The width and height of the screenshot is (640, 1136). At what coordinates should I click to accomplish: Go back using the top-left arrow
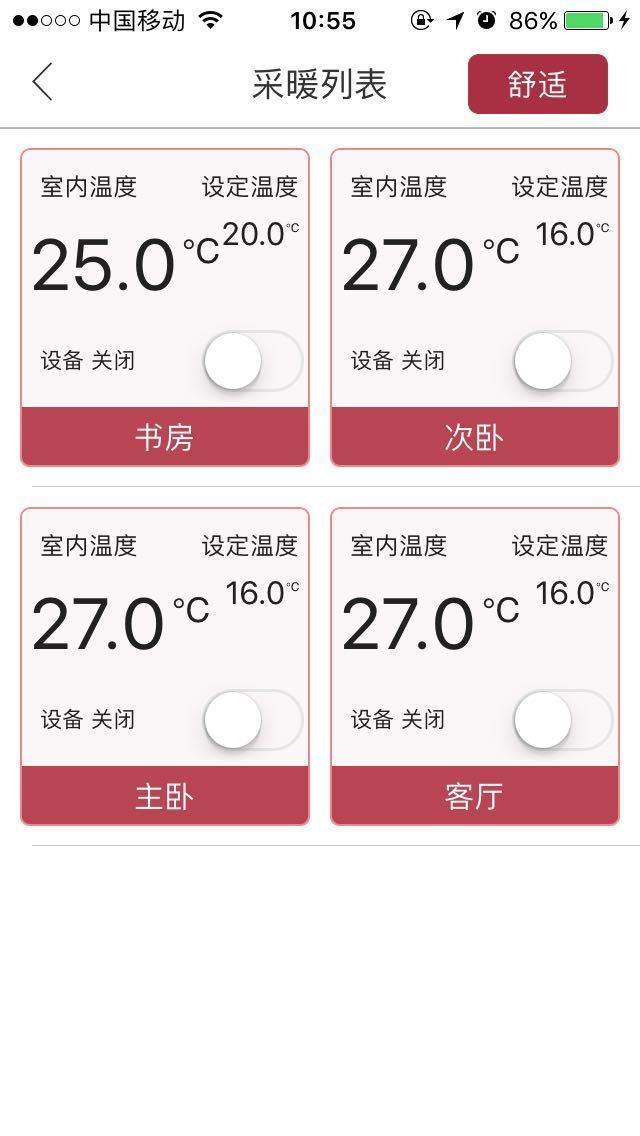point(42,82)
